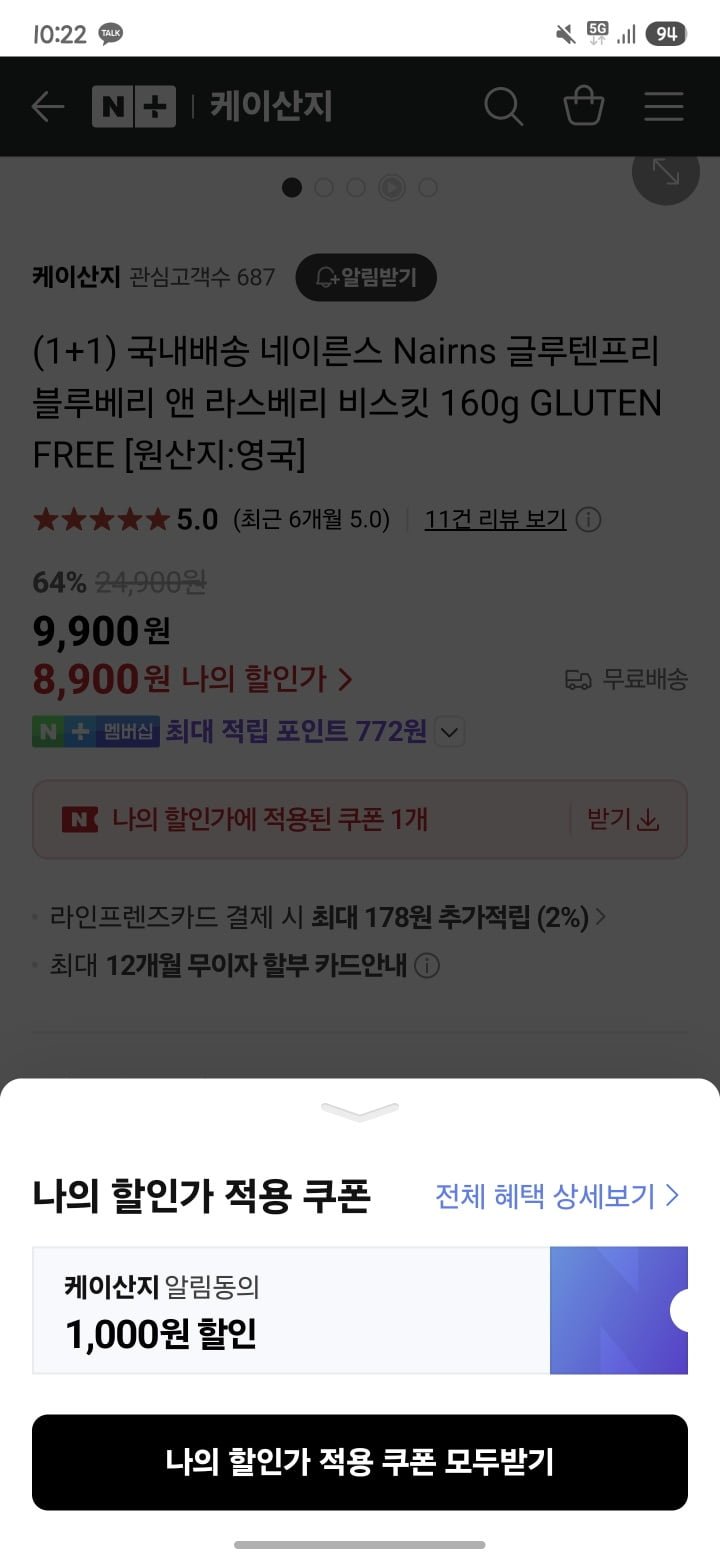The height and width of the screenshot is (1560, 720).
Task: View 11건 리뷰 보기 link
Action: (495, 520)
